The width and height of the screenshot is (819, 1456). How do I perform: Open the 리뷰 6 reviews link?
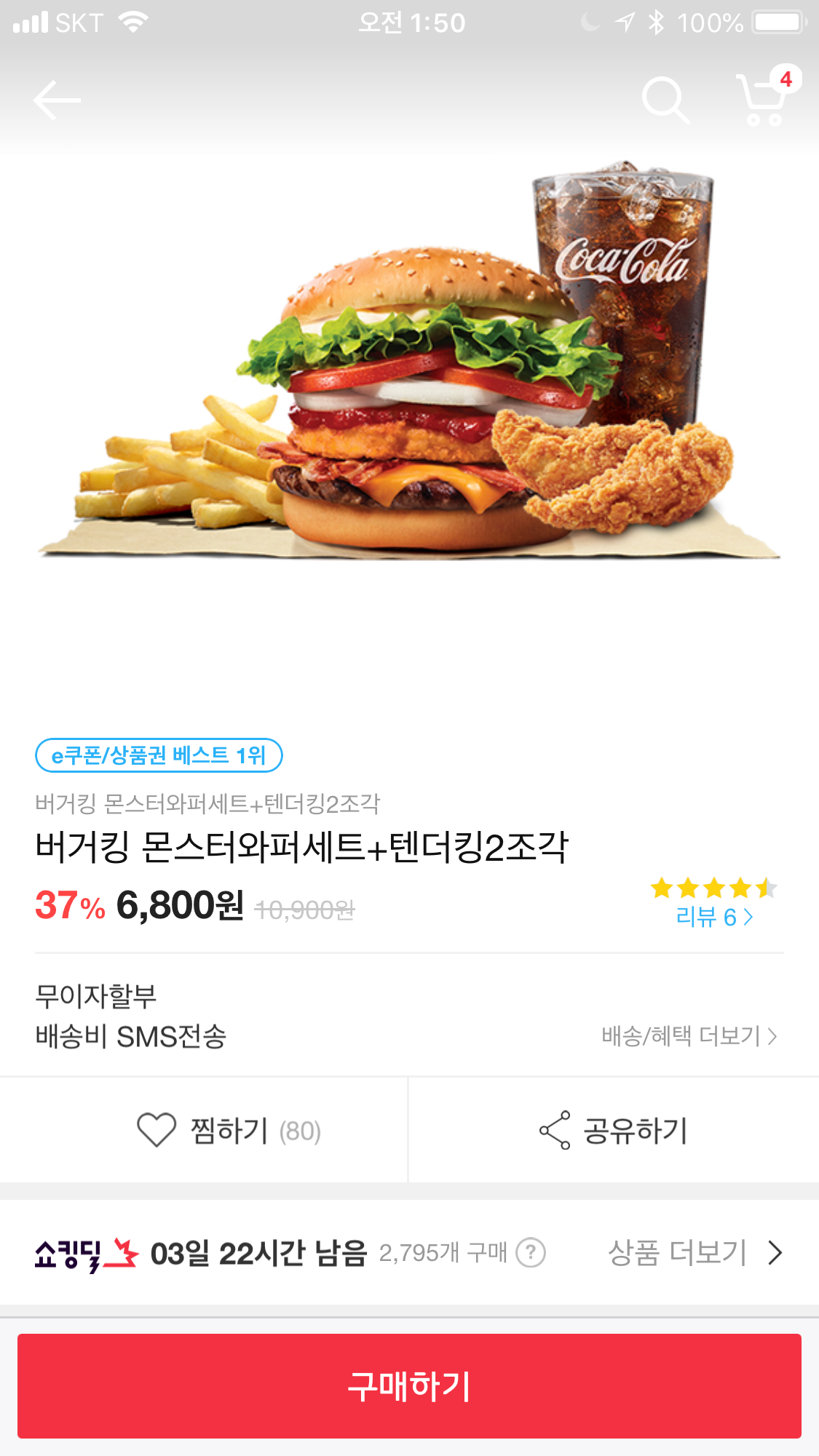coord(713,917)
